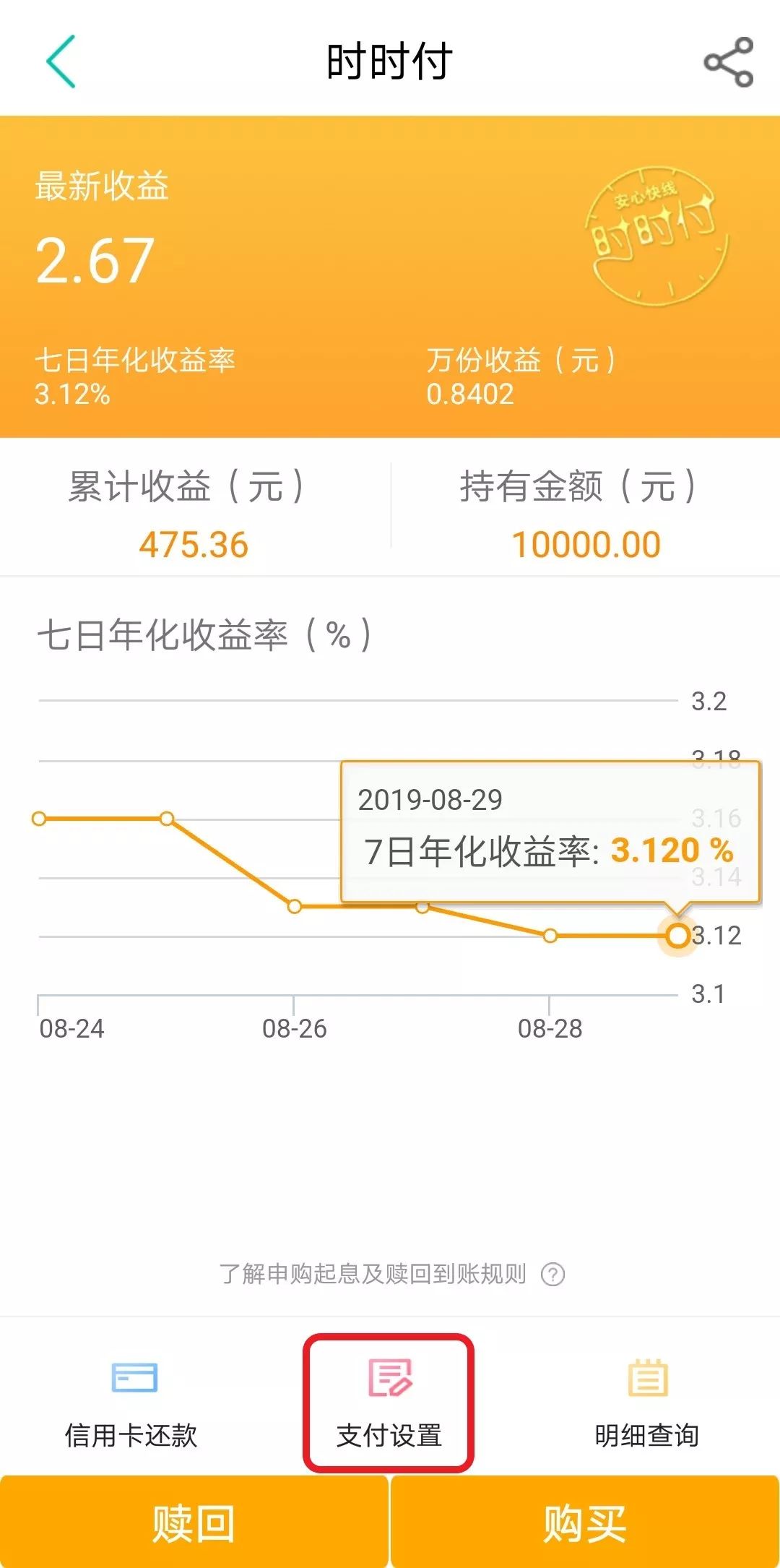The image size is (780, 1568).
Task: Tap the share icon
Action: click(729, 61)
